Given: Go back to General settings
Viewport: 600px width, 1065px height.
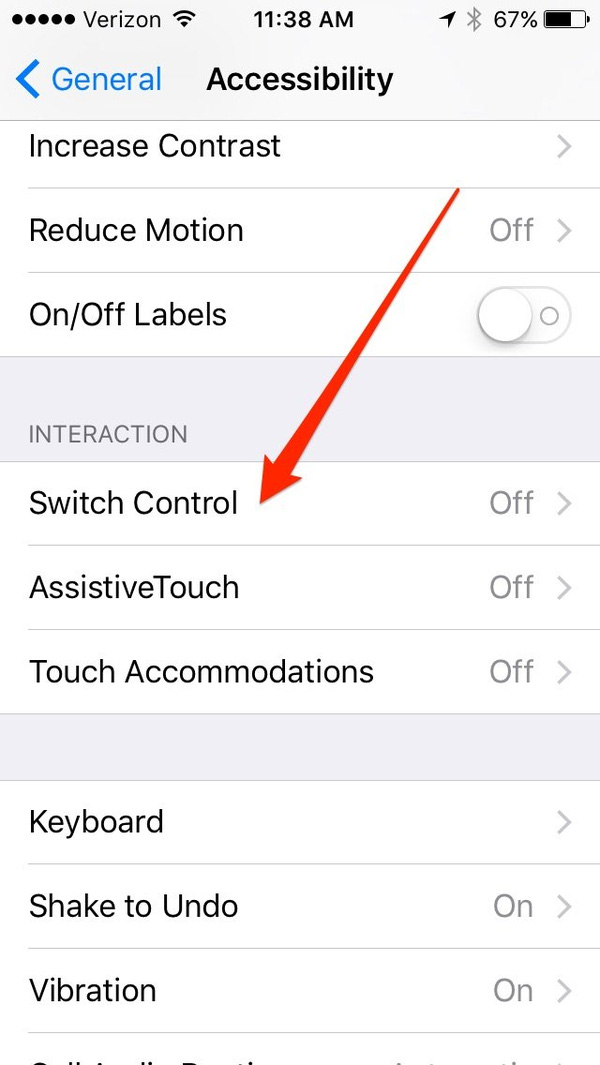Looking at the screenshot, I should 88,80.
